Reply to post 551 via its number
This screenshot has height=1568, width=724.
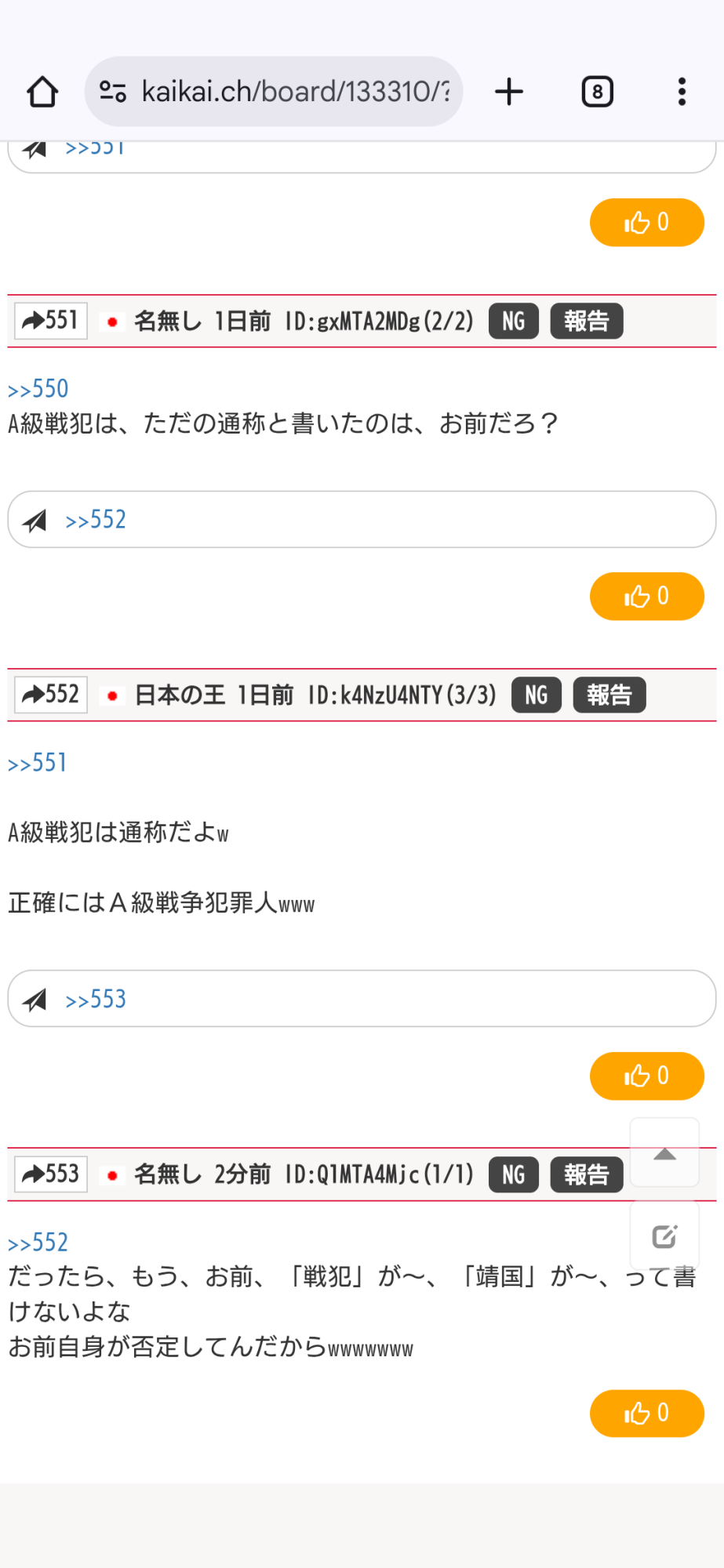click(51, 321)
